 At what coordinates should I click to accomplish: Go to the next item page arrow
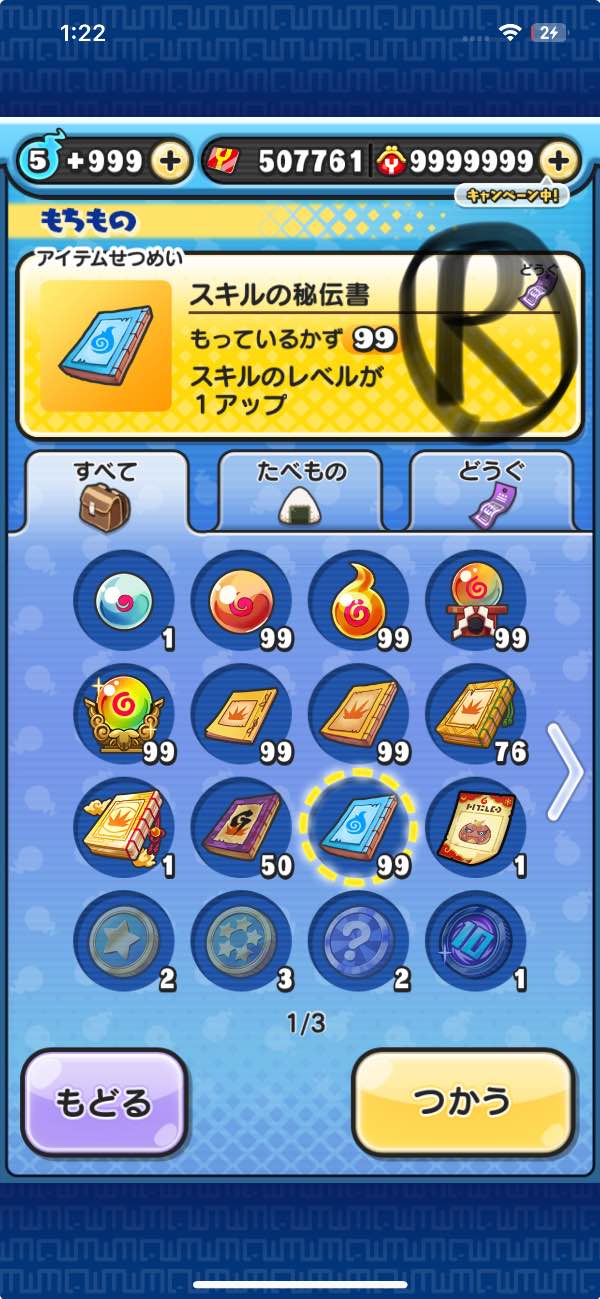(567, 770)
